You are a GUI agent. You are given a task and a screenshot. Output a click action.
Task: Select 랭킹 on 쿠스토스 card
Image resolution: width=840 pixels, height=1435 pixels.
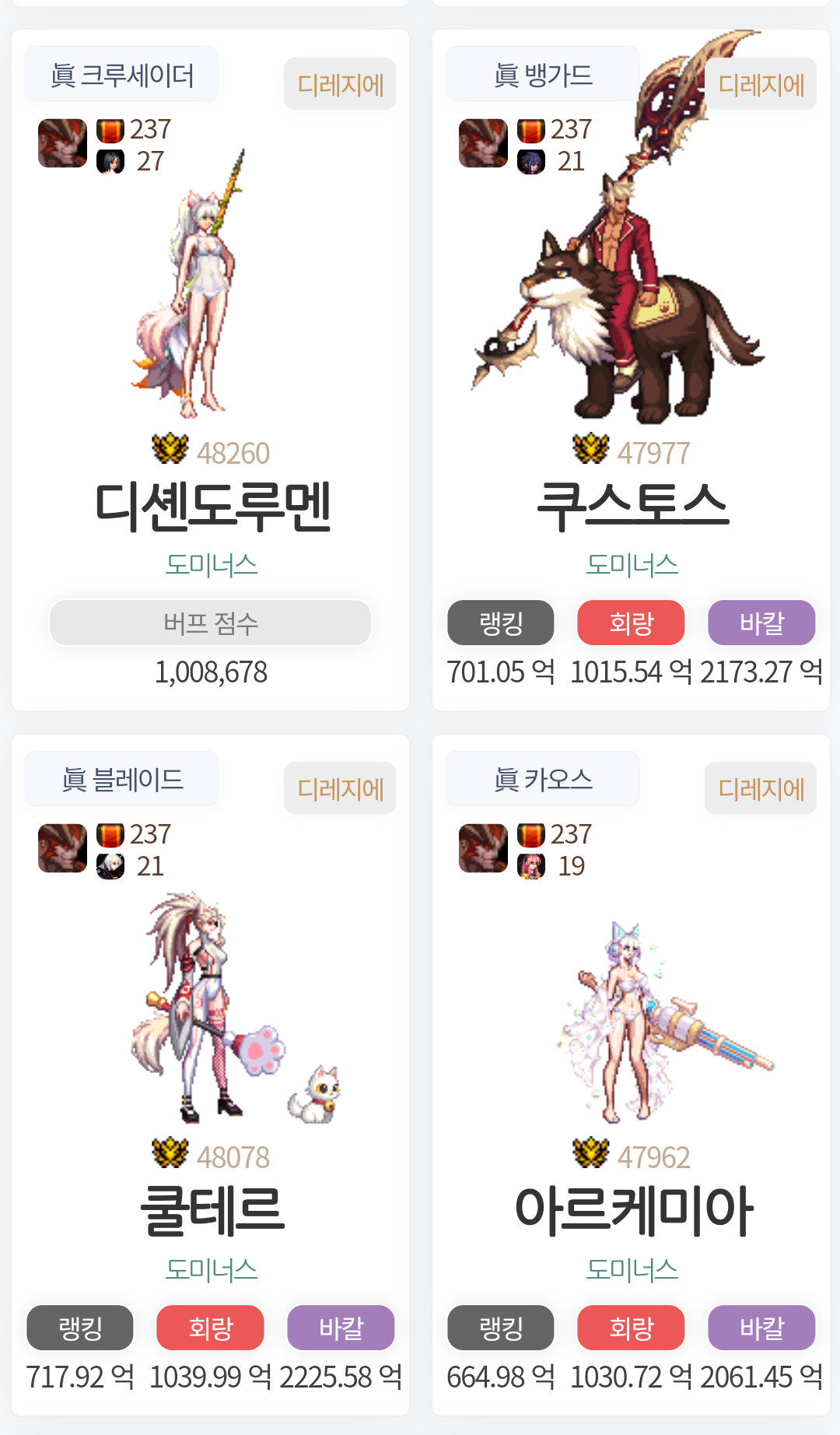point(500,623)
